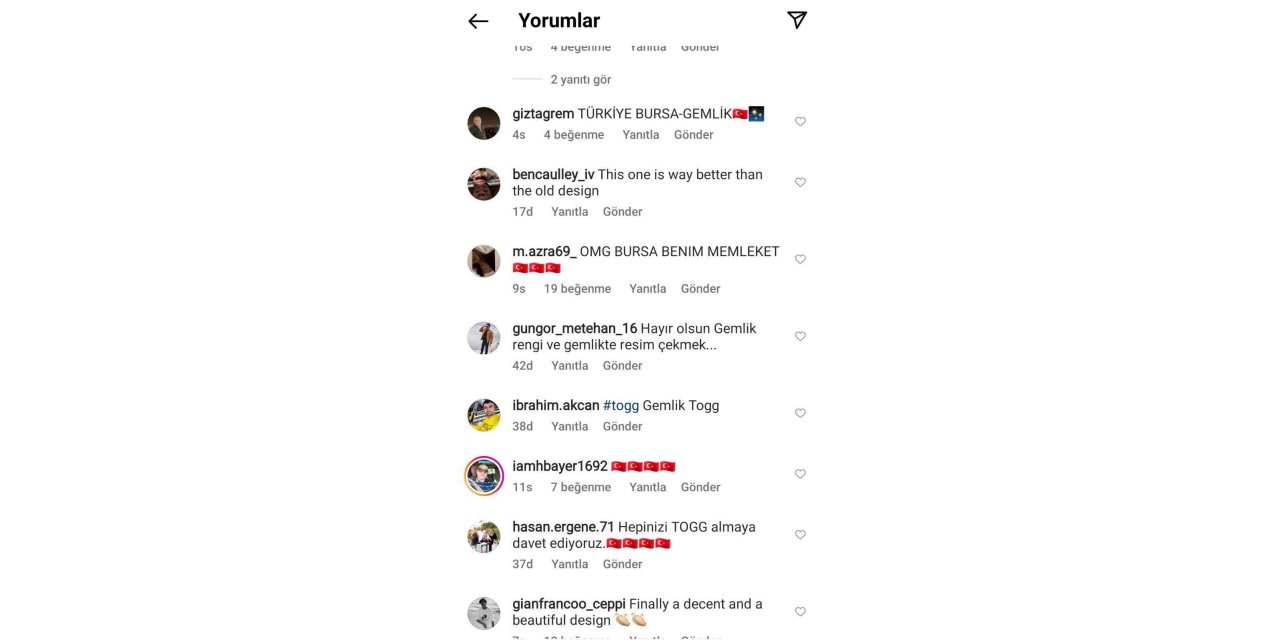Viewport: 1280px width, 640px height.
Task: View iamhbayer1692's profile picture story
Action: point(484,475)
